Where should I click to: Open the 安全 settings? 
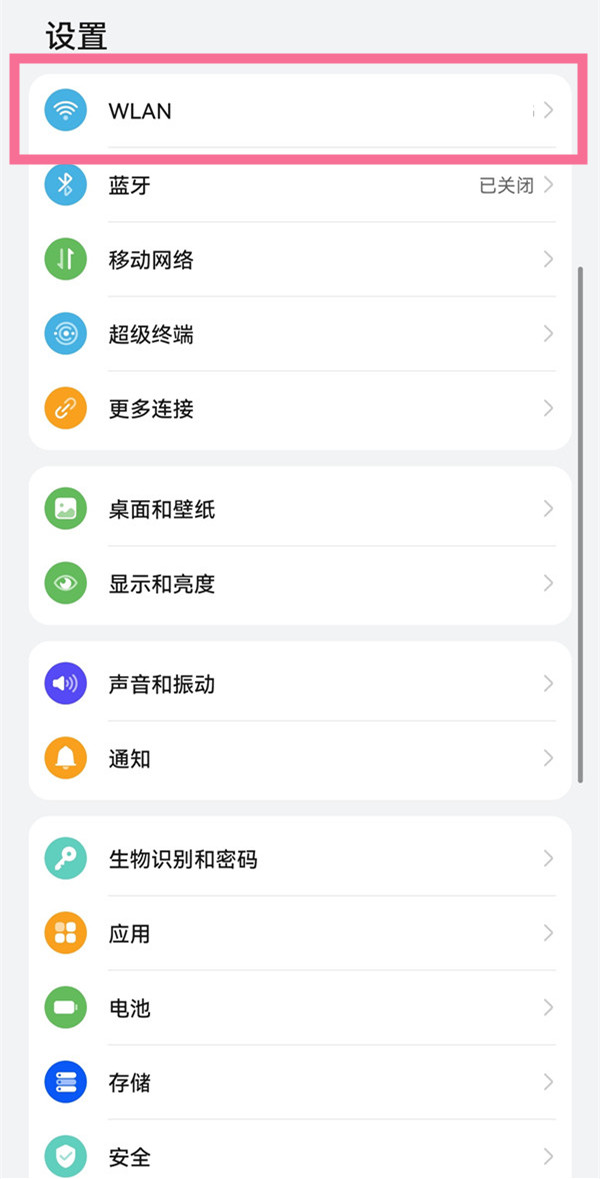300,1157
